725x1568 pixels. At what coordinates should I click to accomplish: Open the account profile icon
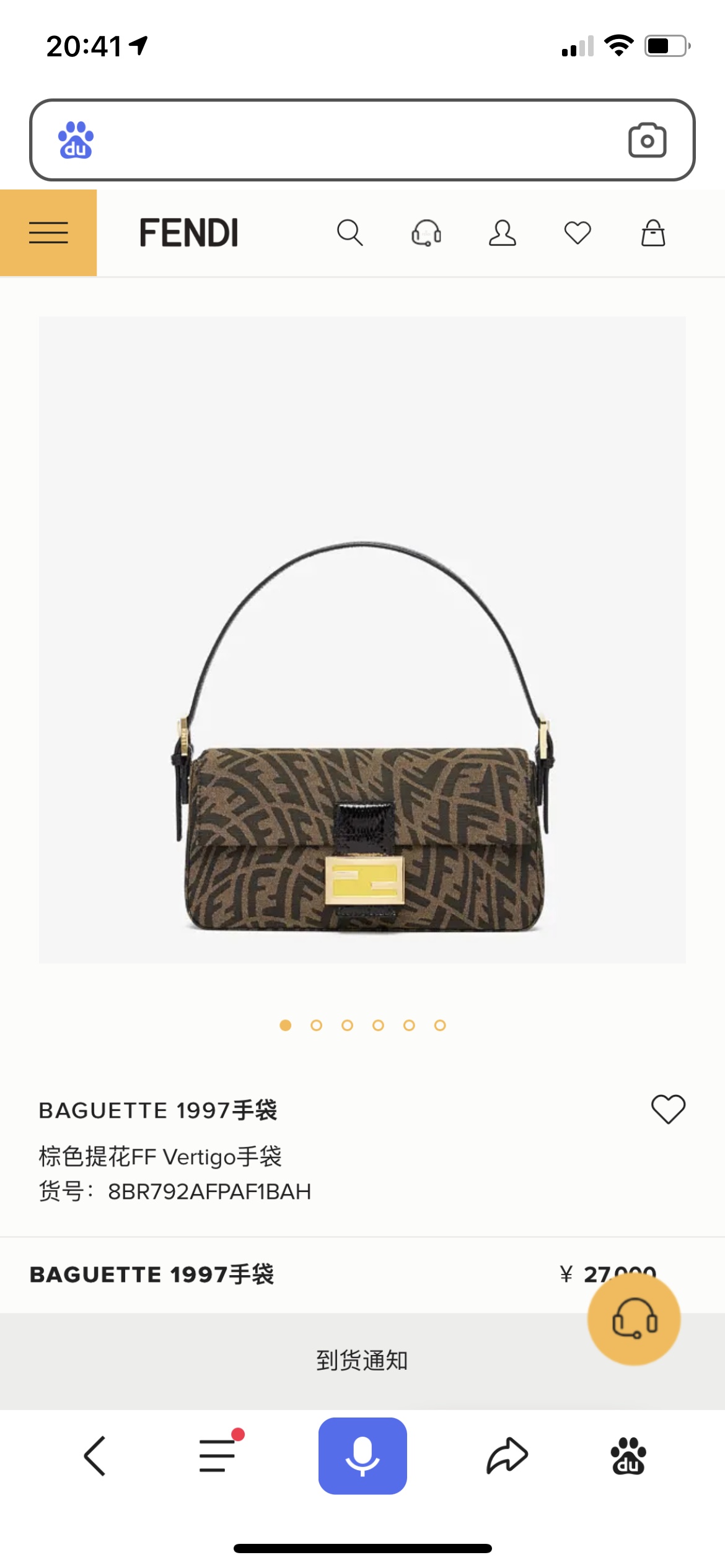[502, 233]
